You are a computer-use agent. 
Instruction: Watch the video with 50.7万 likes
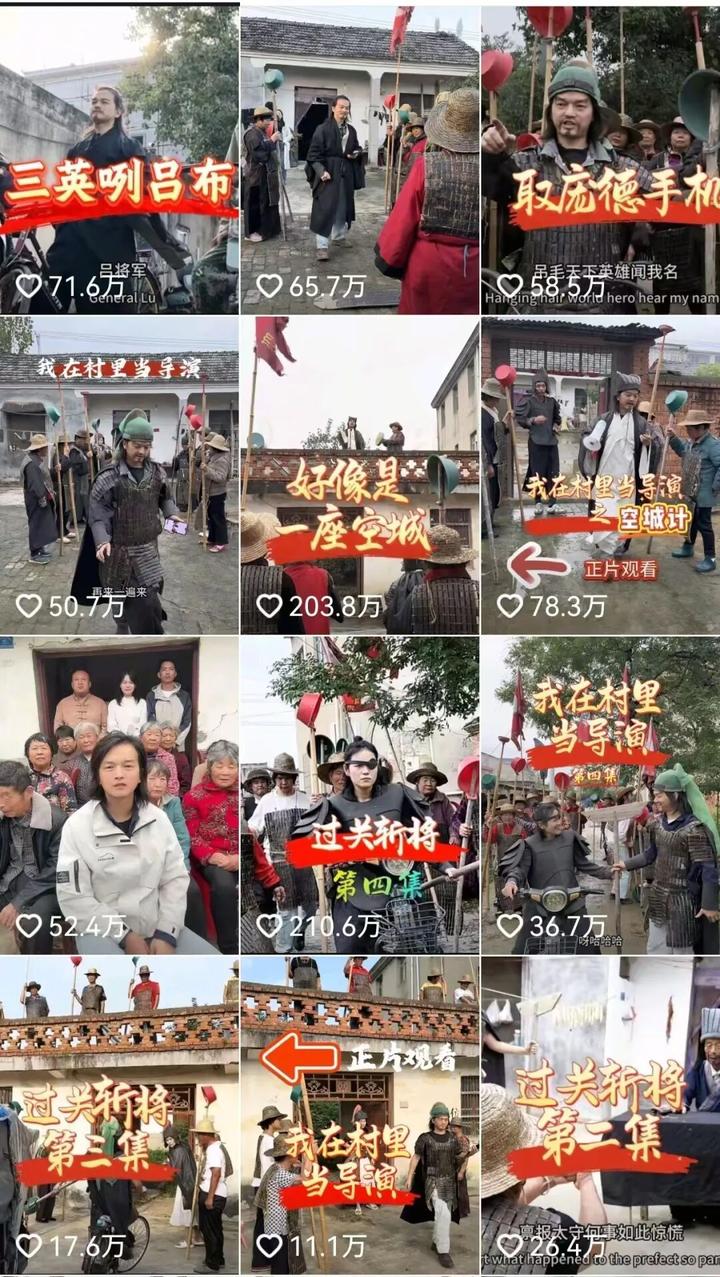click(119, 475)
